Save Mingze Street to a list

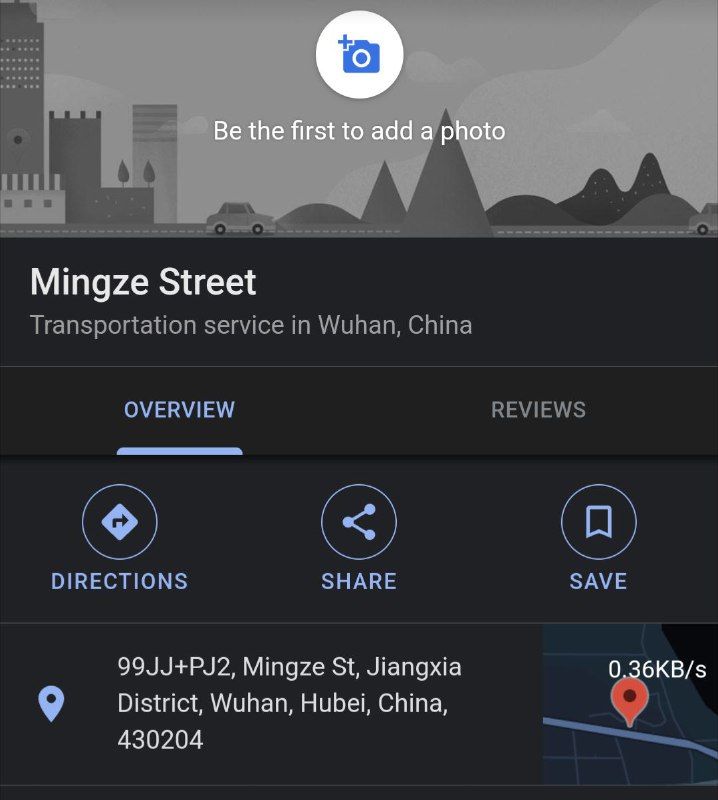[x=598, y=522]
